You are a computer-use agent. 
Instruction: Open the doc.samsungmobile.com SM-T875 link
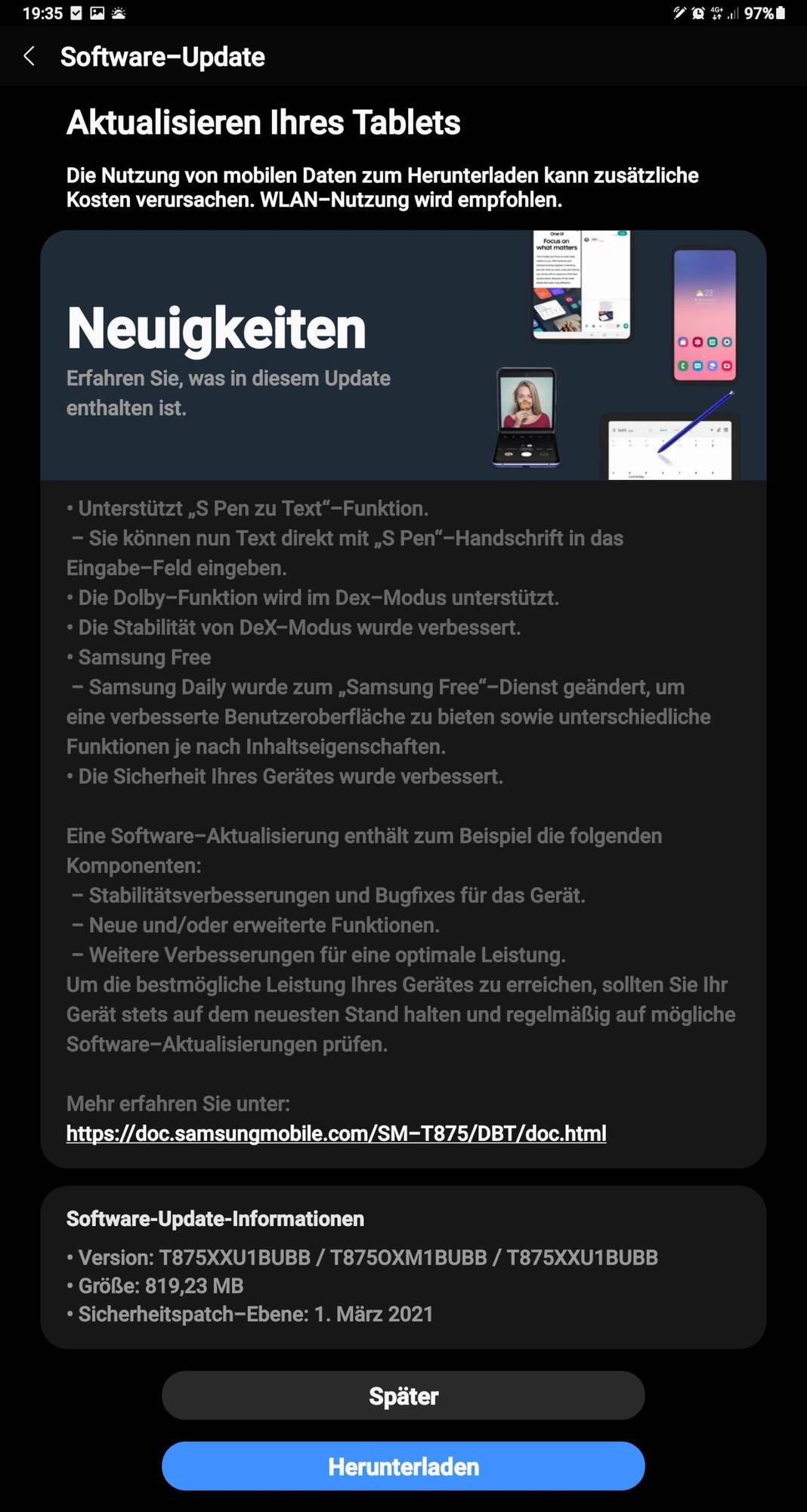tap(336, 1133)
